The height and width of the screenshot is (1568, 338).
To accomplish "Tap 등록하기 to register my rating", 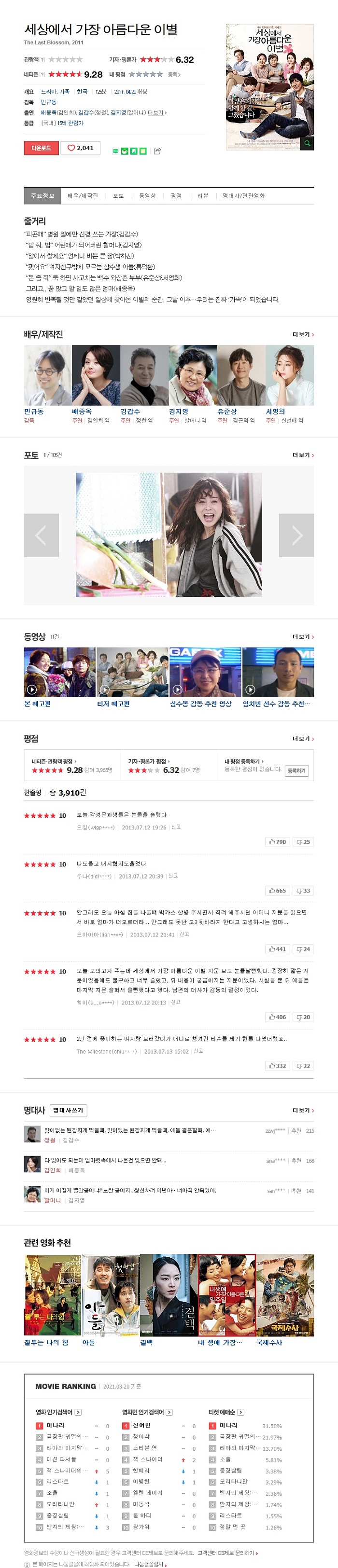I will [x=296, y=770].
